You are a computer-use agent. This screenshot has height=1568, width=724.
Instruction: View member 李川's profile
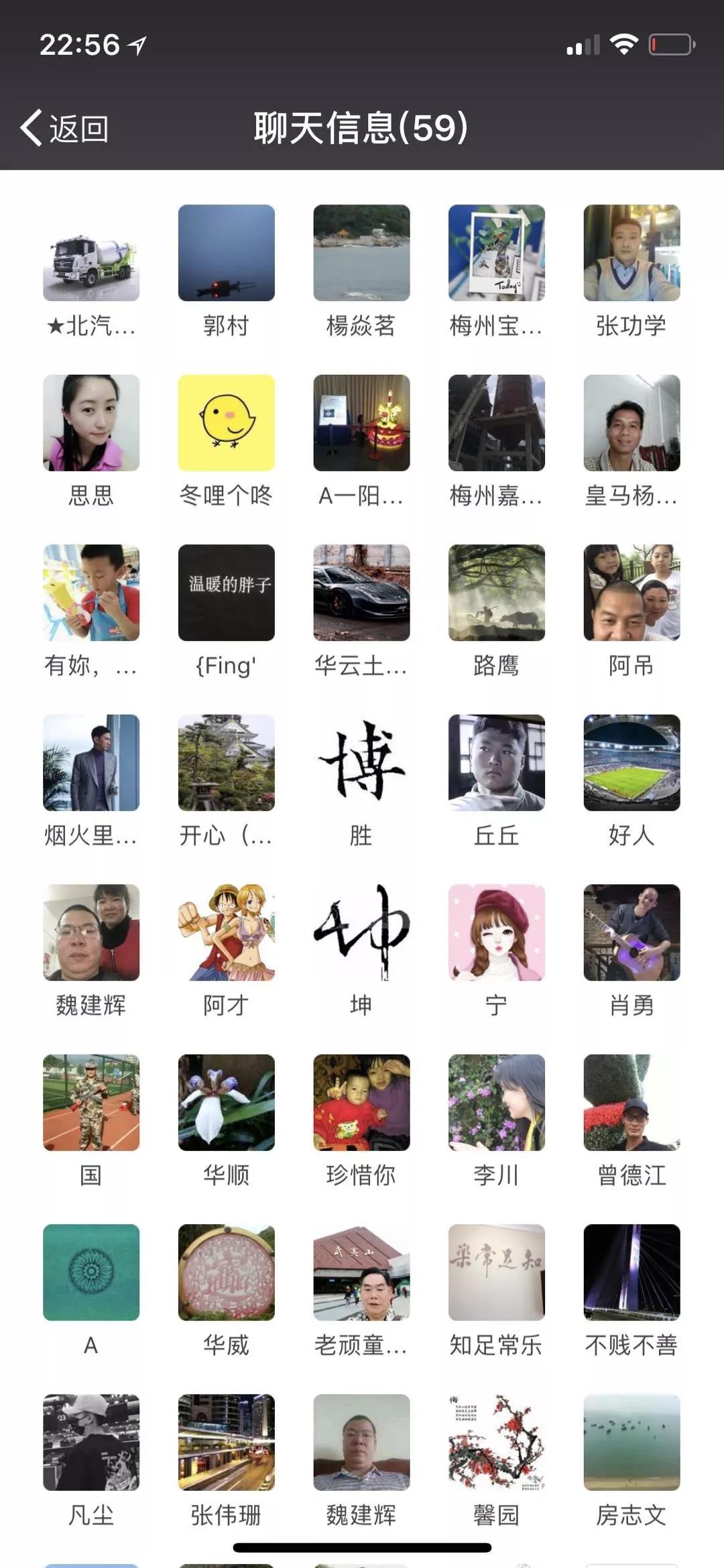pyautogui.click(x=496, y=1103)
